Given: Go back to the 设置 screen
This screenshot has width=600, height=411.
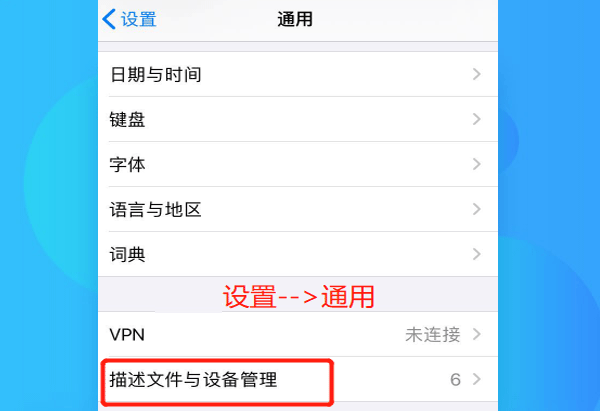Looking at the screenshot, I should pos(130,19).
